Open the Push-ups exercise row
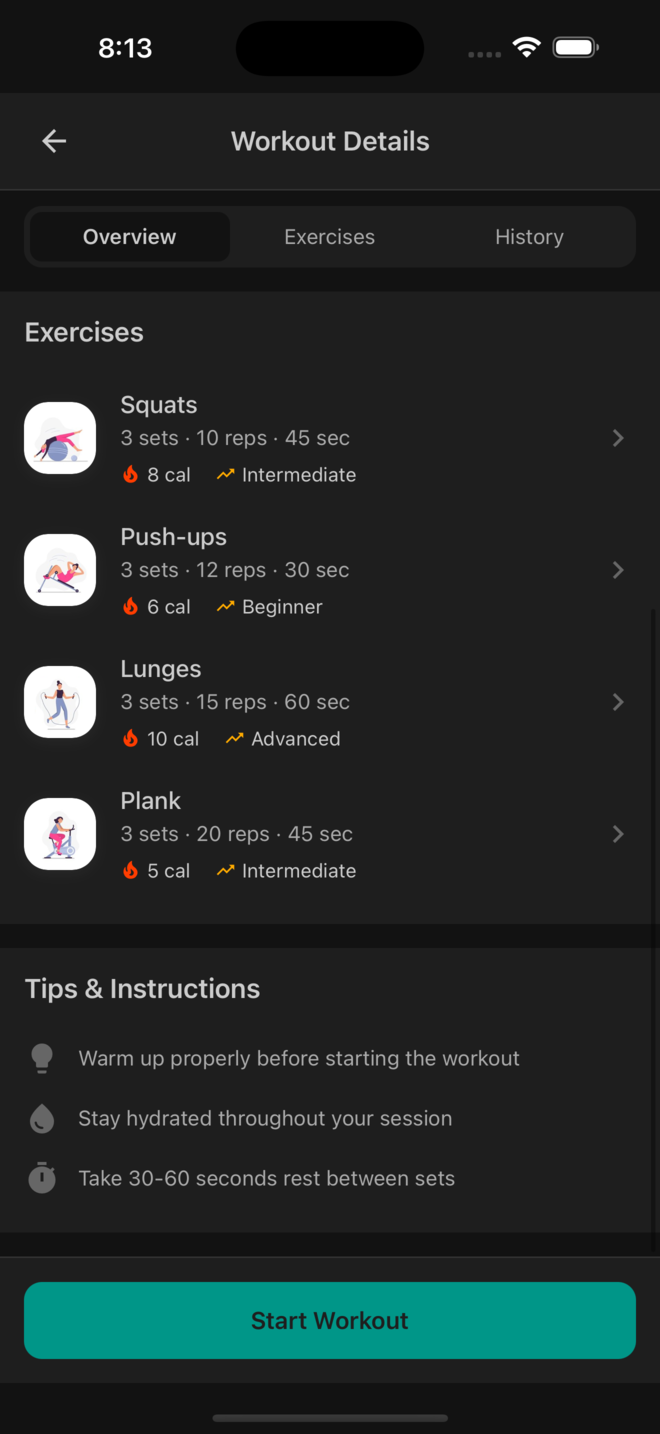The height and width of the screenshot is (1434, 660). pyautogui.click(x=330, y=570)
